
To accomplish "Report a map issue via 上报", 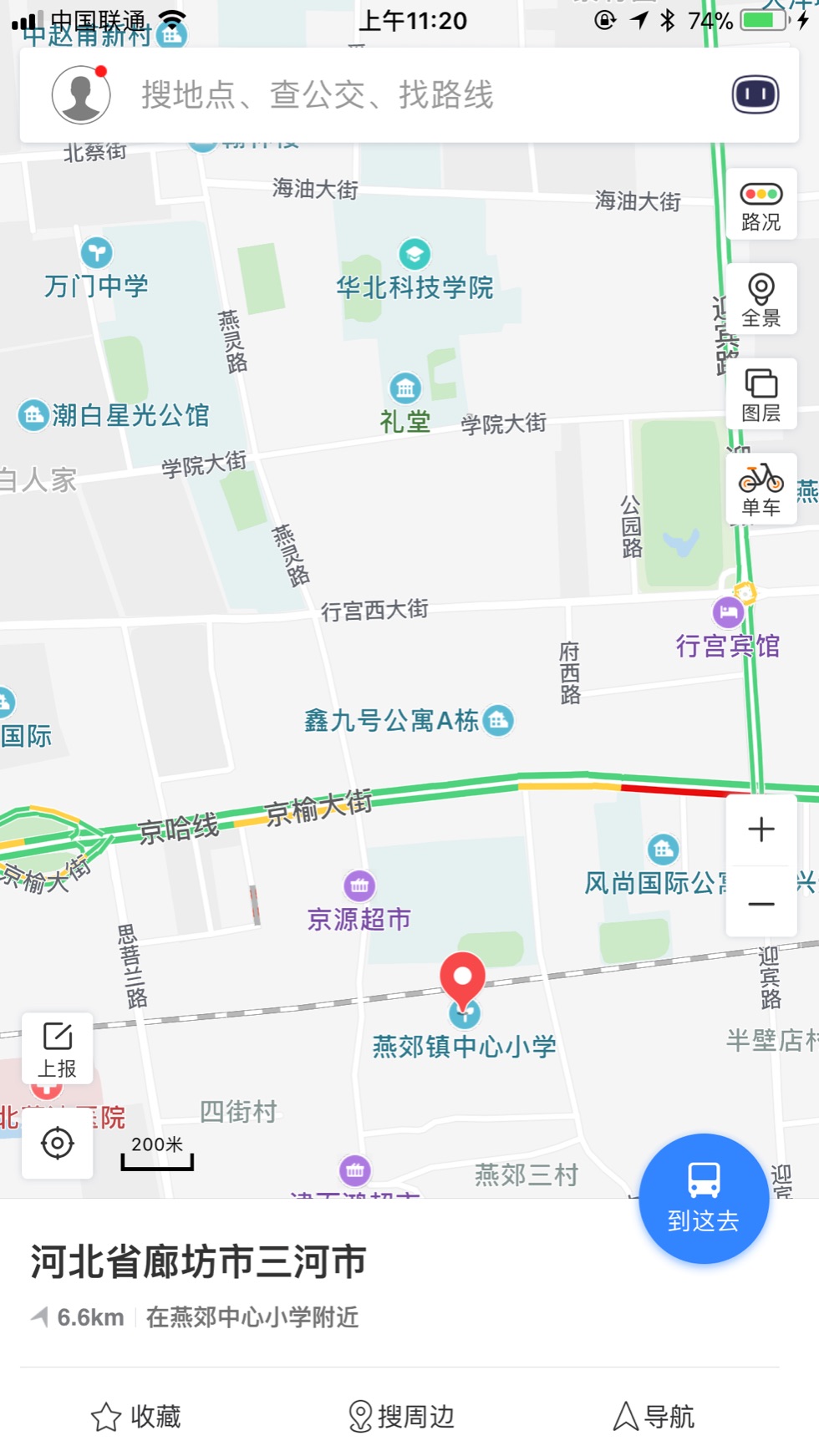I will [58, 1049].
